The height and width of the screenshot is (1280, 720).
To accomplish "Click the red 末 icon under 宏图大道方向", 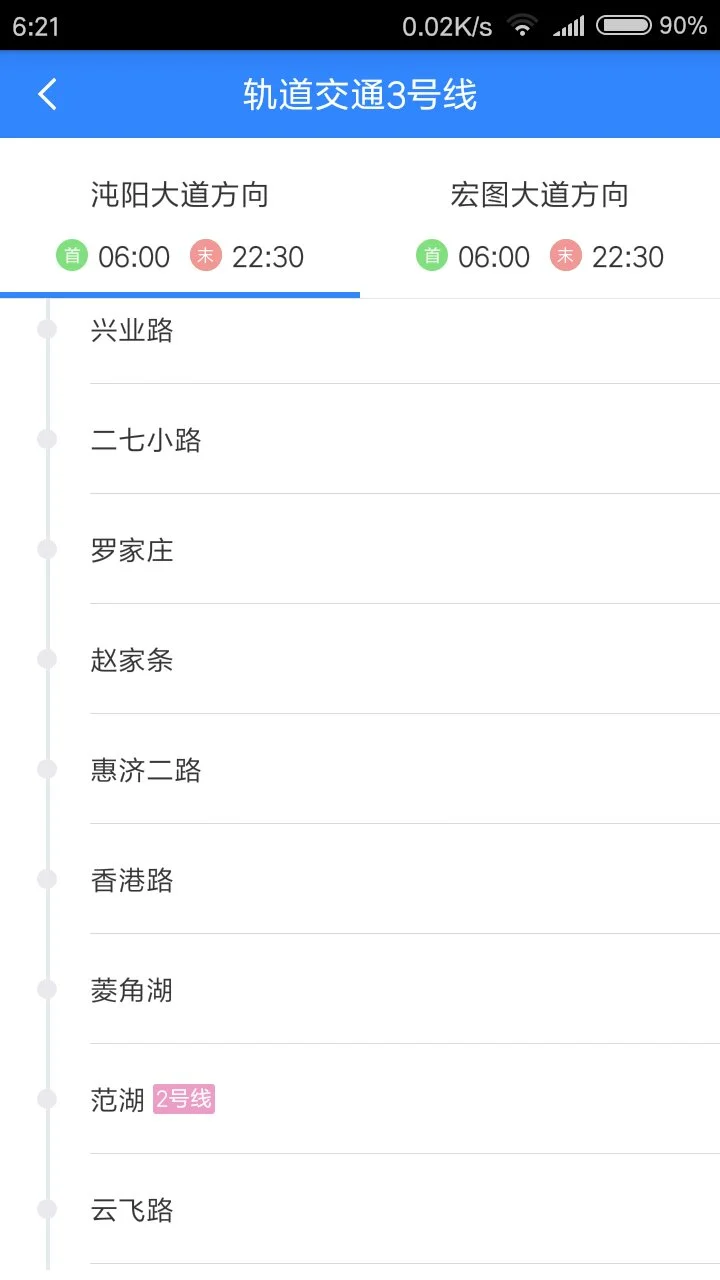I will point(566,256).
